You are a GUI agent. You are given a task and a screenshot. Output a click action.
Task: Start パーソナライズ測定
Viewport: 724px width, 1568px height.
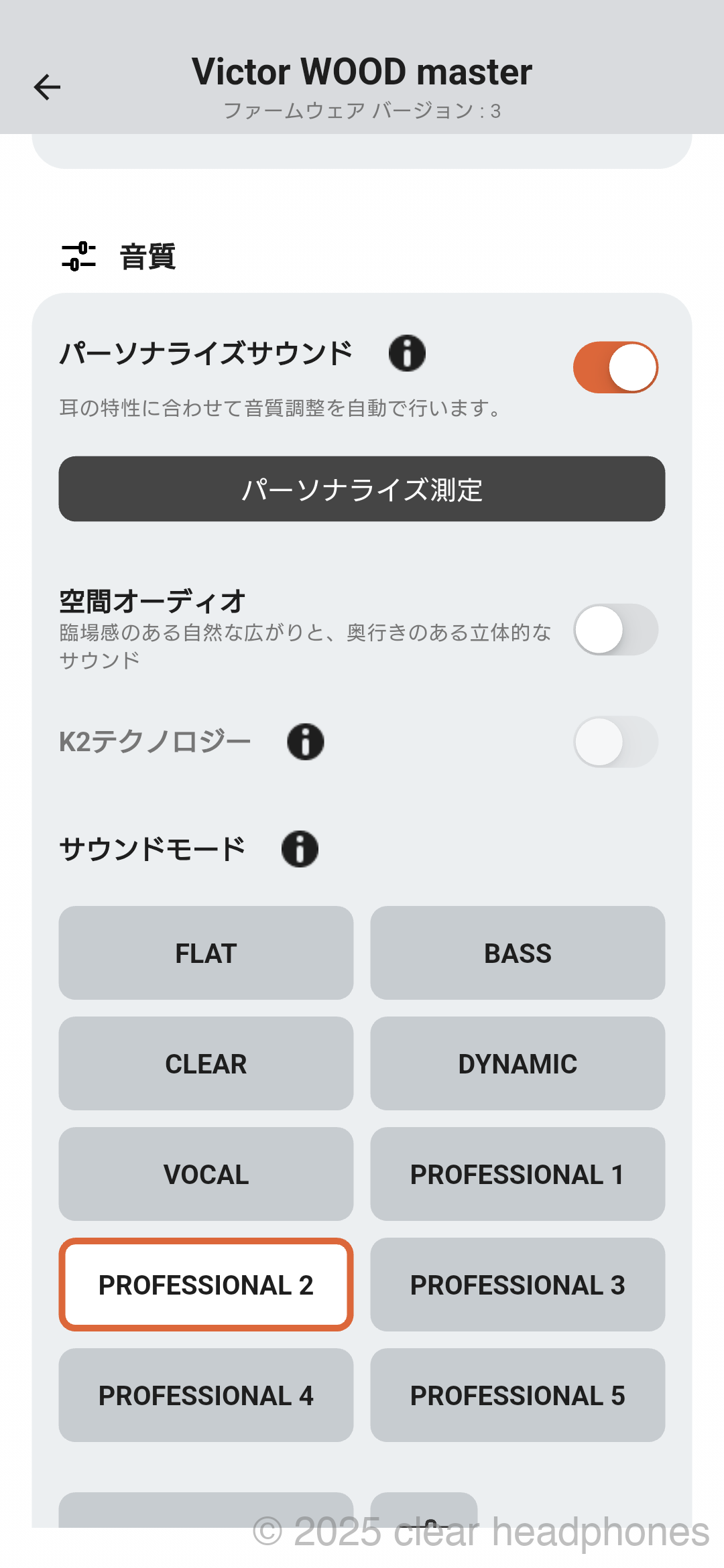[362, 489]
